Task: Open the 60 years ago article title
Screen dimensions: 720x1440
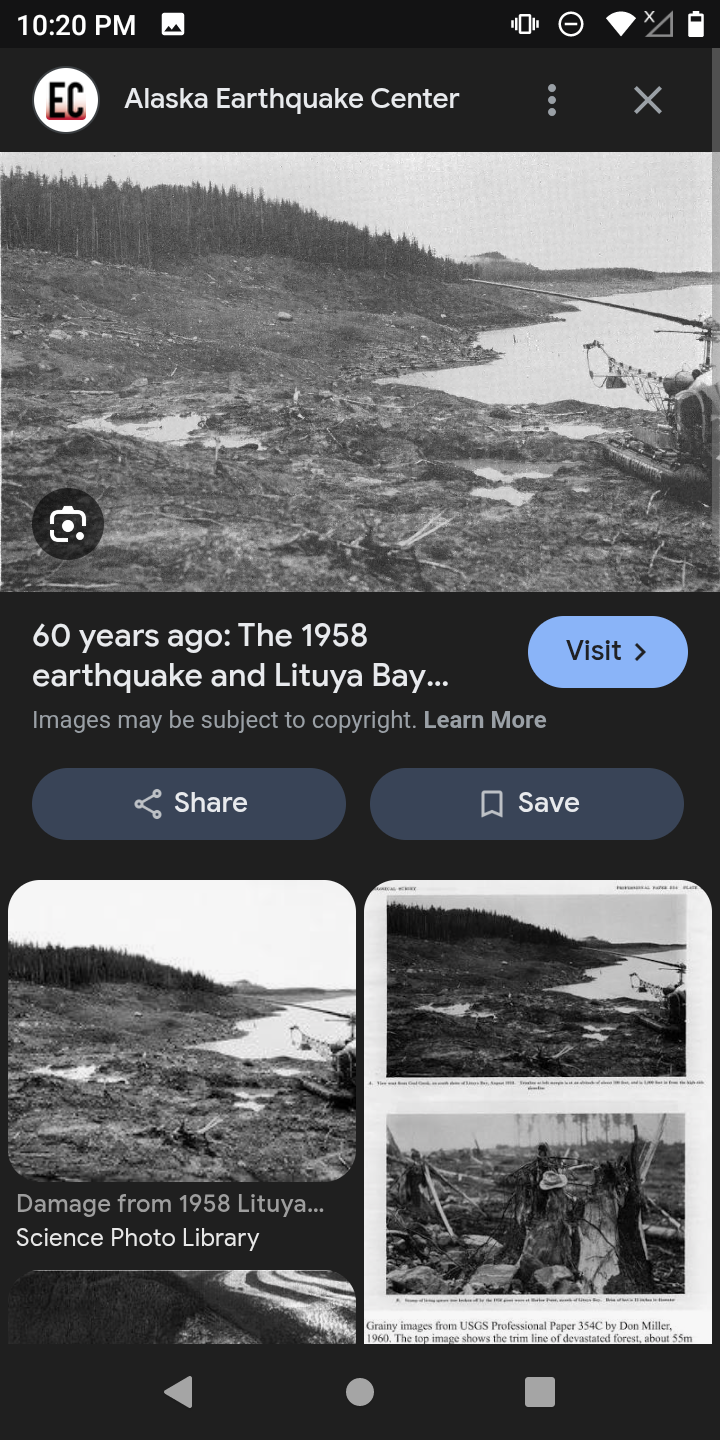Action: (x=240, y=656)
